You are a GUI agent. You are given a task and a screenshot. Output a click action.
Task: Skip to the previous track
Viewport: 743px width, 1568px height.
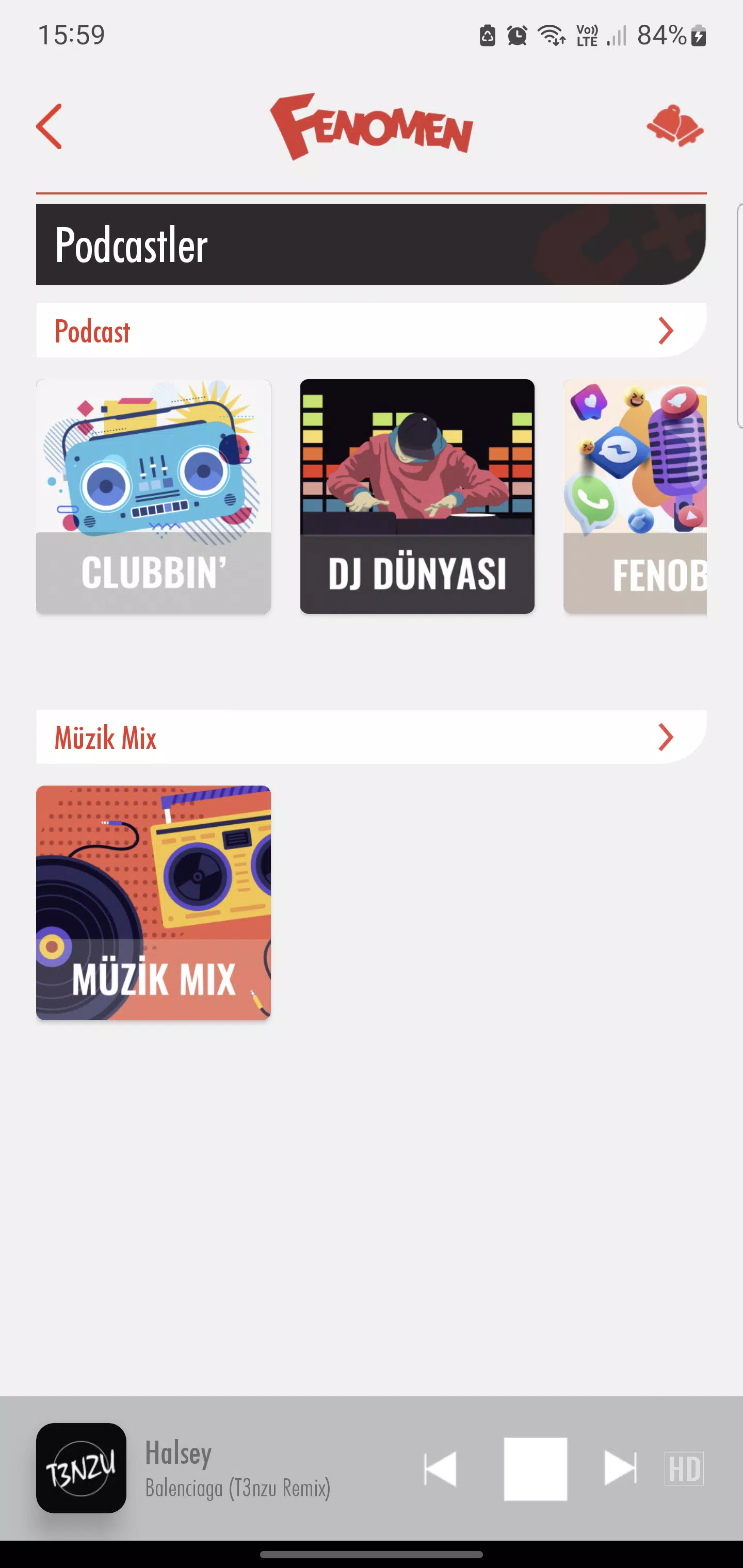440,1469
